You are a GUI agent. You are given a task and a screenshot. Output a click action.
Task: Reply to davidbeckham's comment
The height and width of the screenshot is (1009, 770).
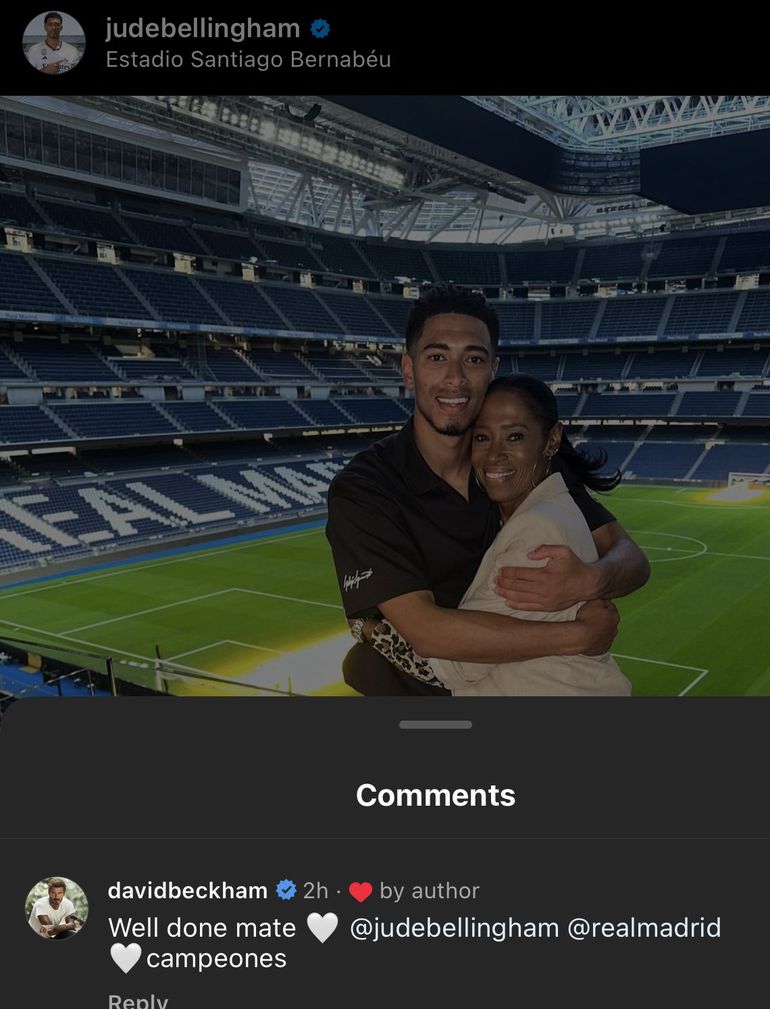[x=138, y=1000]
